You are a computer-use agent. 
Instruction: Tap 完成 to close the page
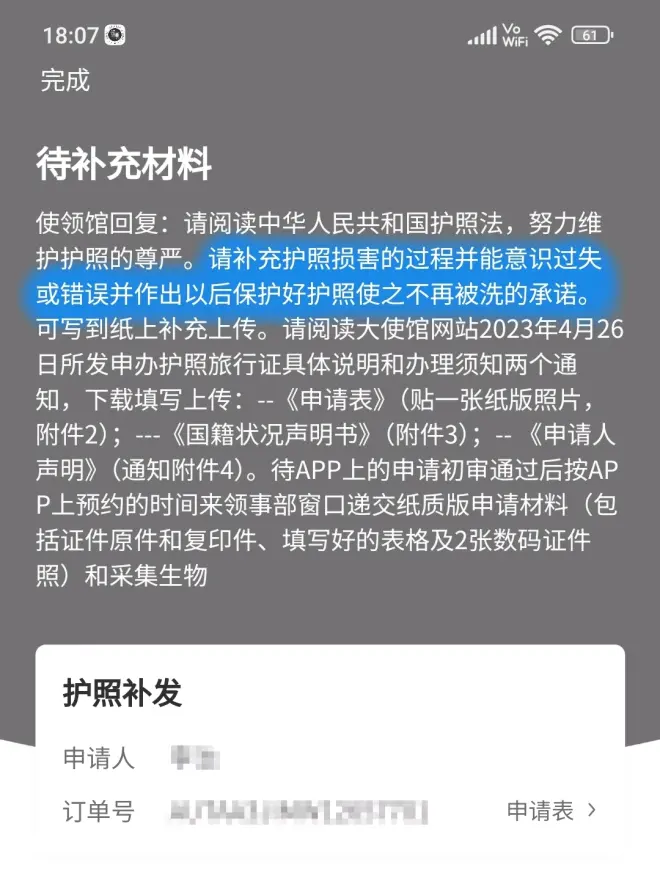[65, 81]
